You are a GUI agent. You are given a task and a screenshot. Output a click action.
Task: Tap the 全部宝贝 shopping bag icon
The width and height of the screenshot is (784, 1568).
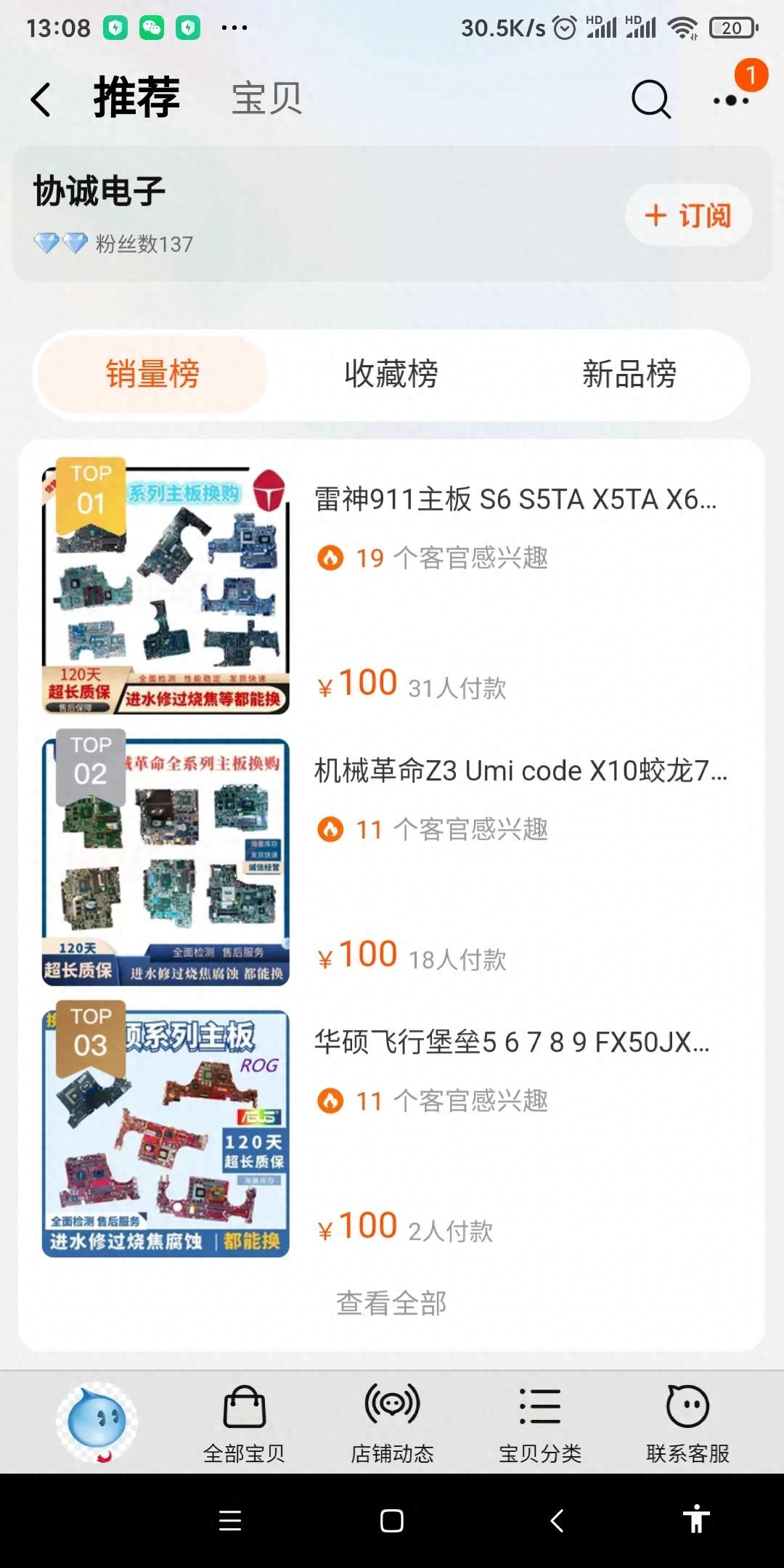pyautogui.click(x=244, y=1407)
